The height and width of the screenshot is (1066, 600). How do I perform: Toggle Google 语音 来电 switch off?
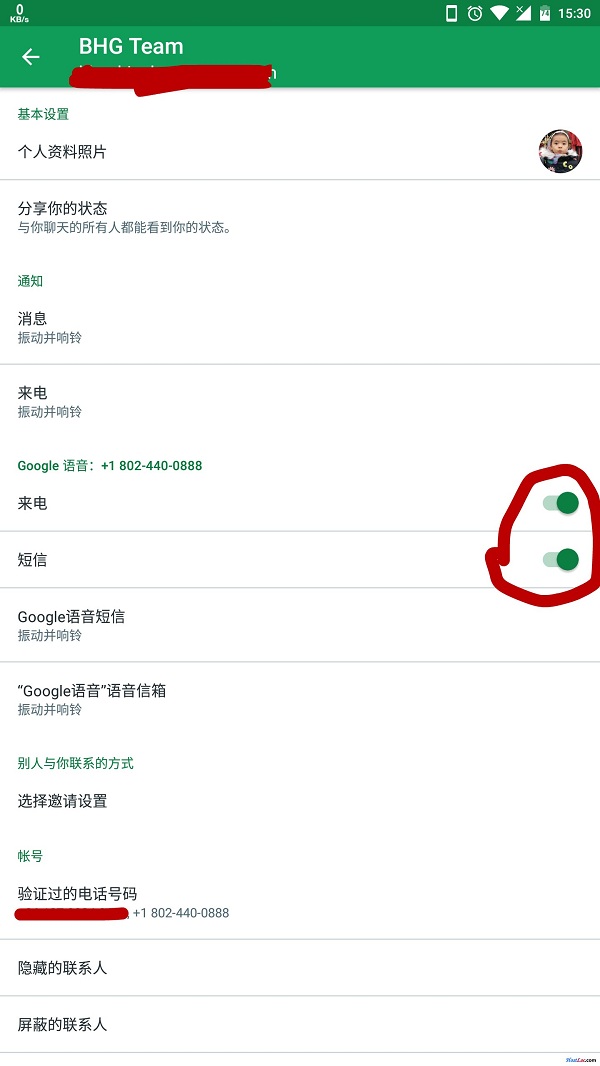561,503
